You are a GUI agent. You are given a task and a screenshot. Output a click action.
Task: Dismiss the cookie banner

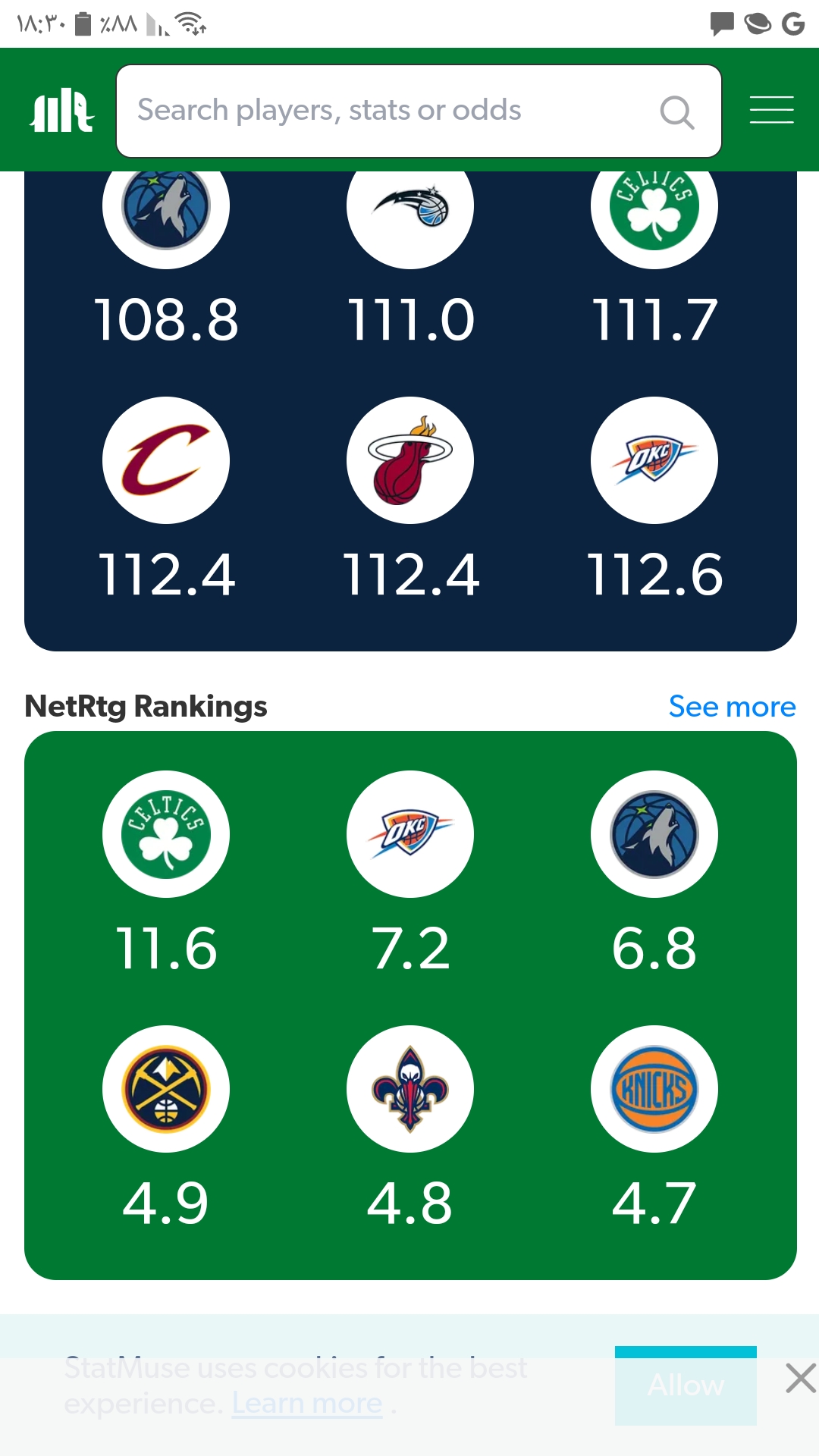[801, 1378]
